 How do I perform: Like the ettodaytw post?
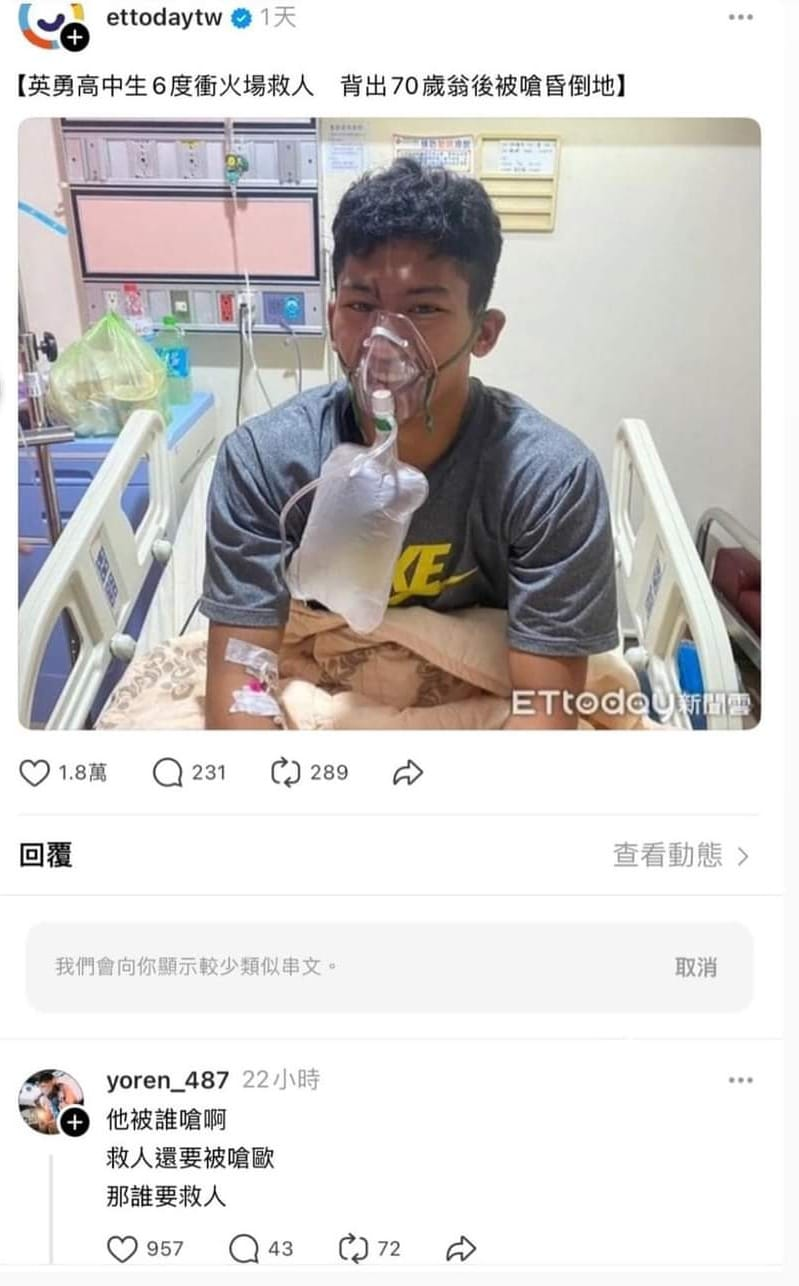tap(35, 772)
